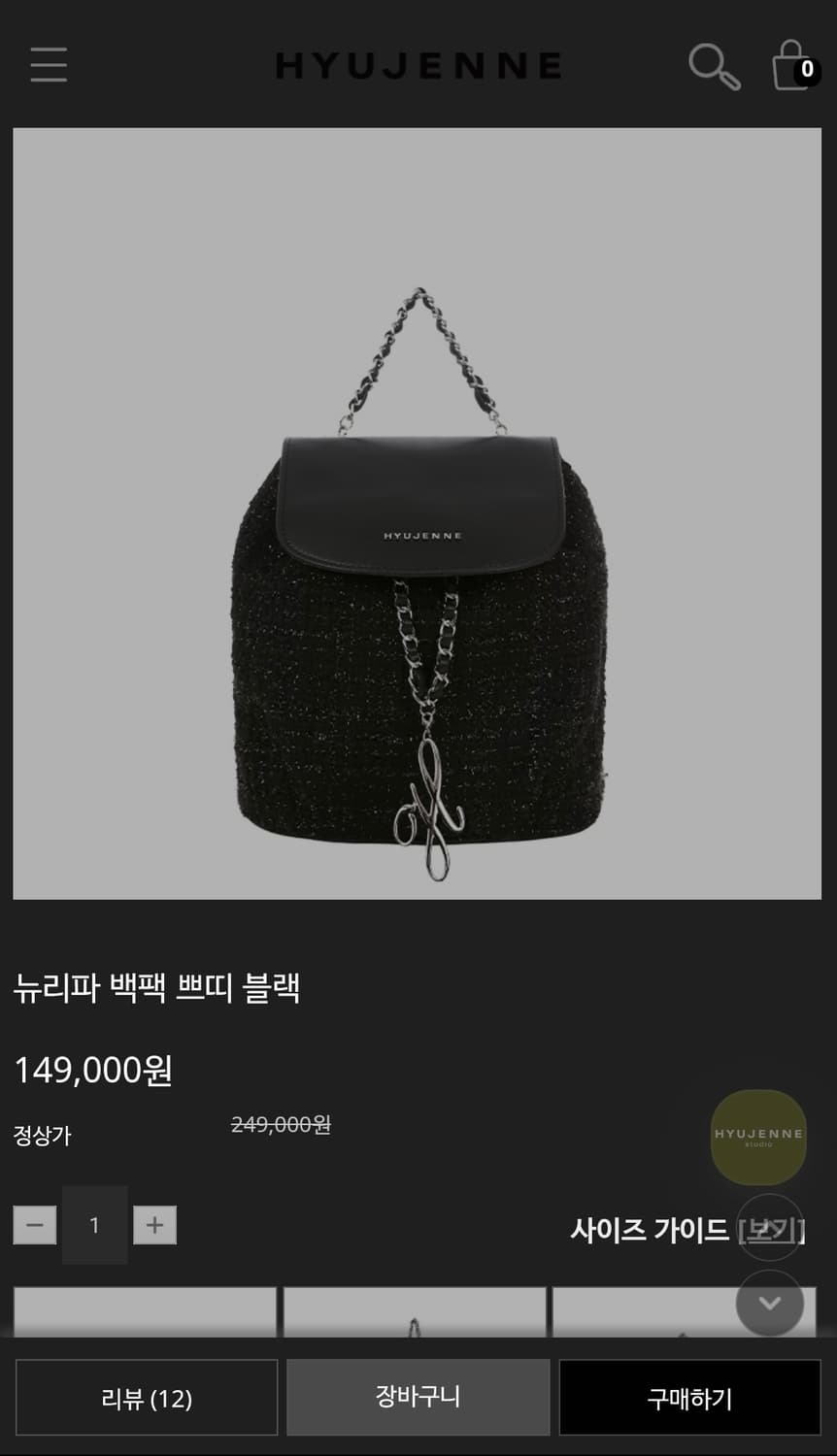Open reviews by clicking 리뷰 (12)
The height and width of the screenshot is (1456, 837).
(146, 1398)
